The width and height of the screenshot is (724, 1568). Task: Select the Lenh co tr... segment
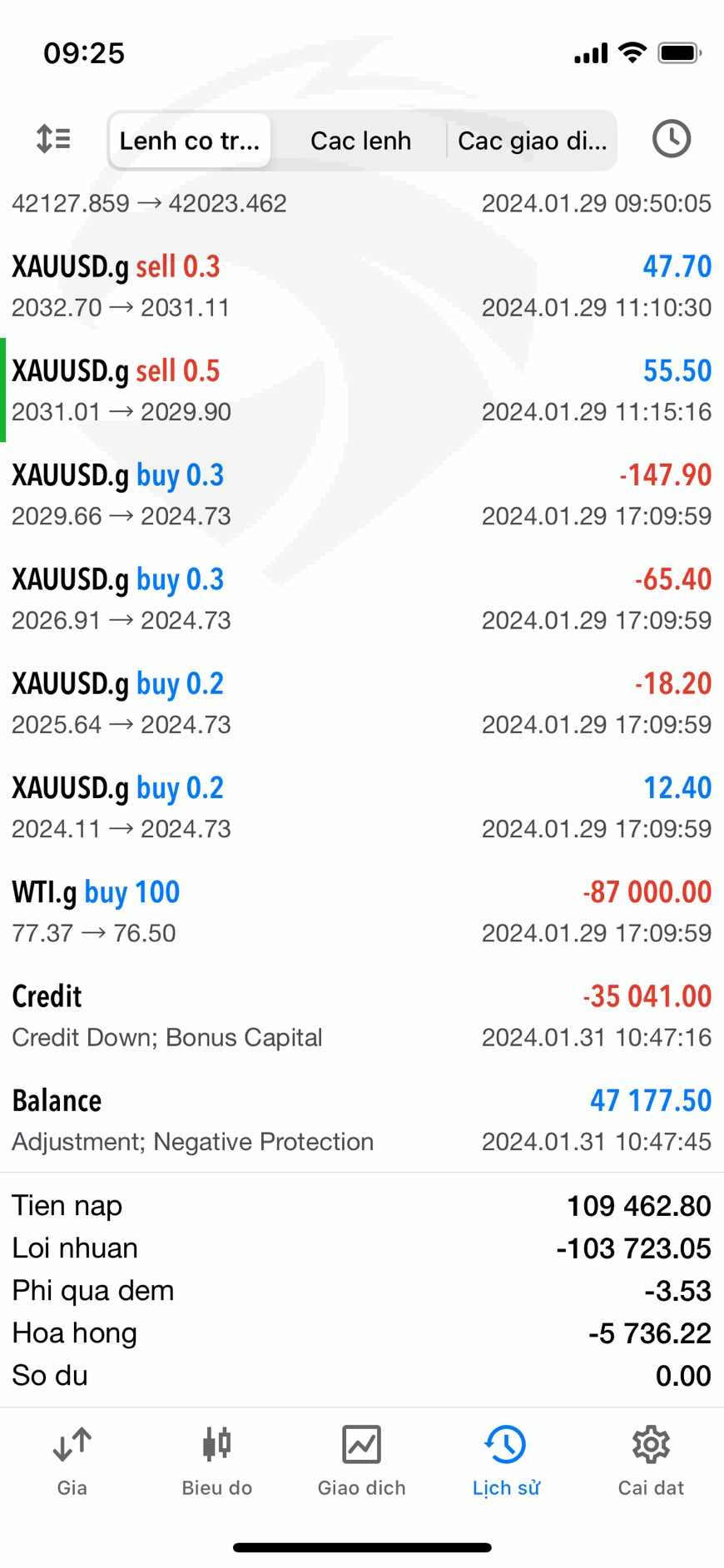pyautogui.click(x=190, y=141)
